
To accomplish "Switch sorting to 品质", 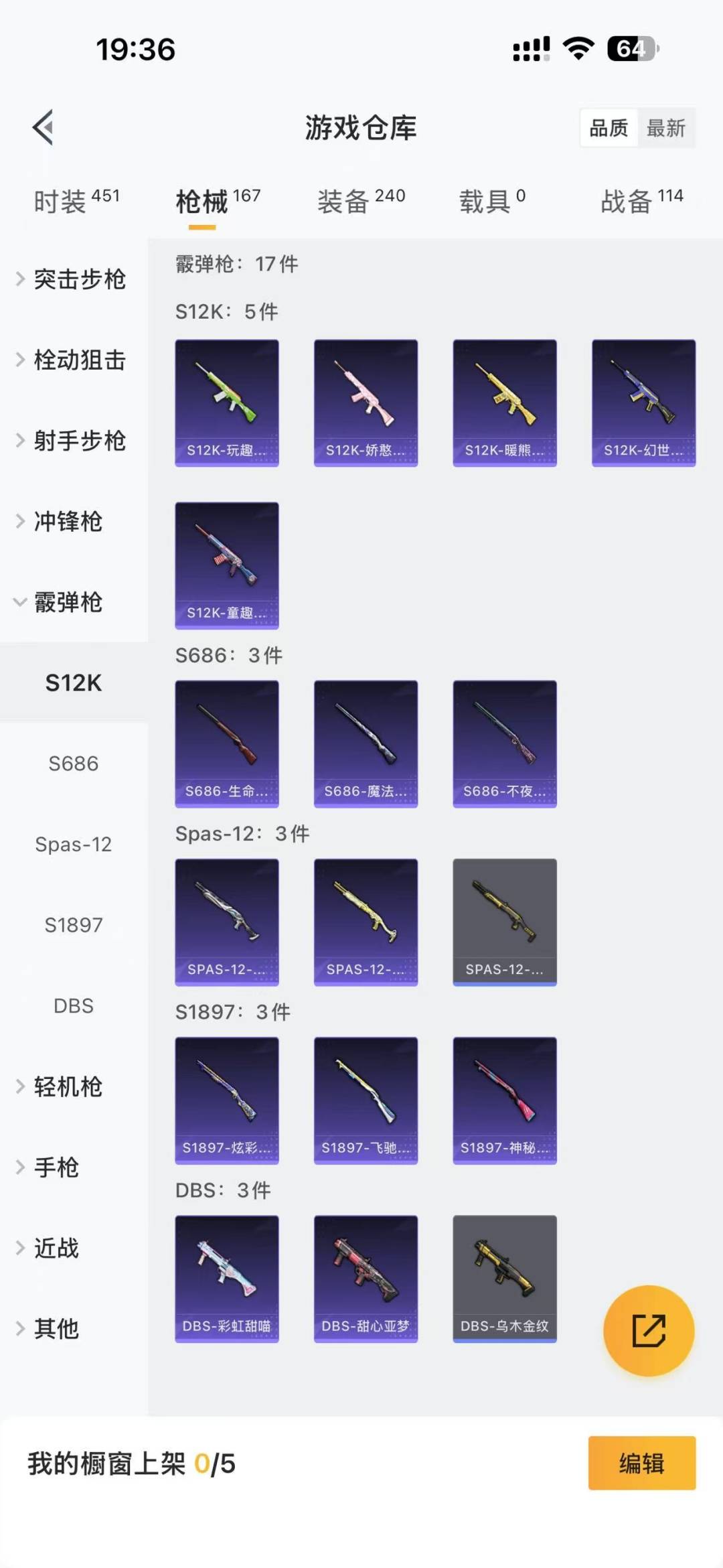I will click(608, 128).
